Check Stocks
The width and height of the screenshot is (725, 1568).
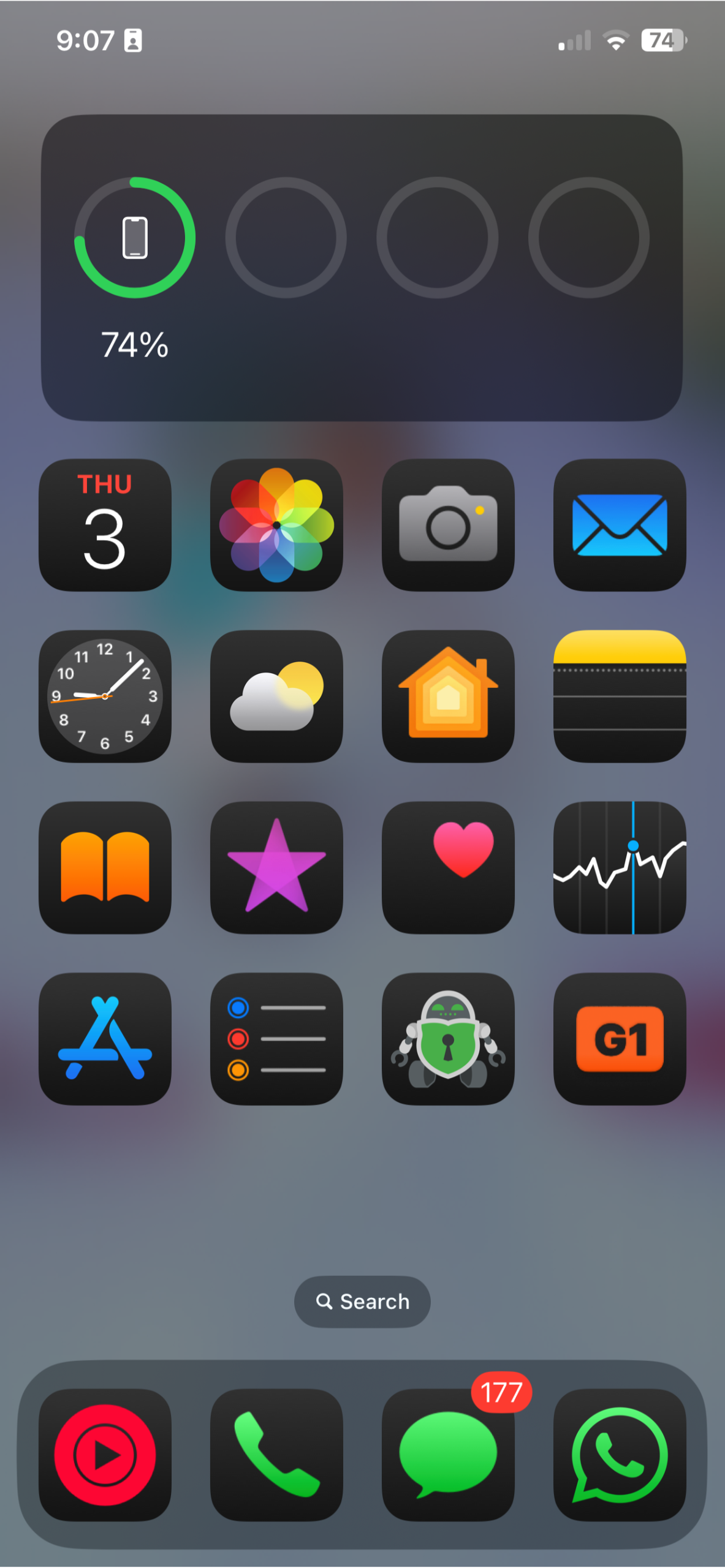pos(619,869)
